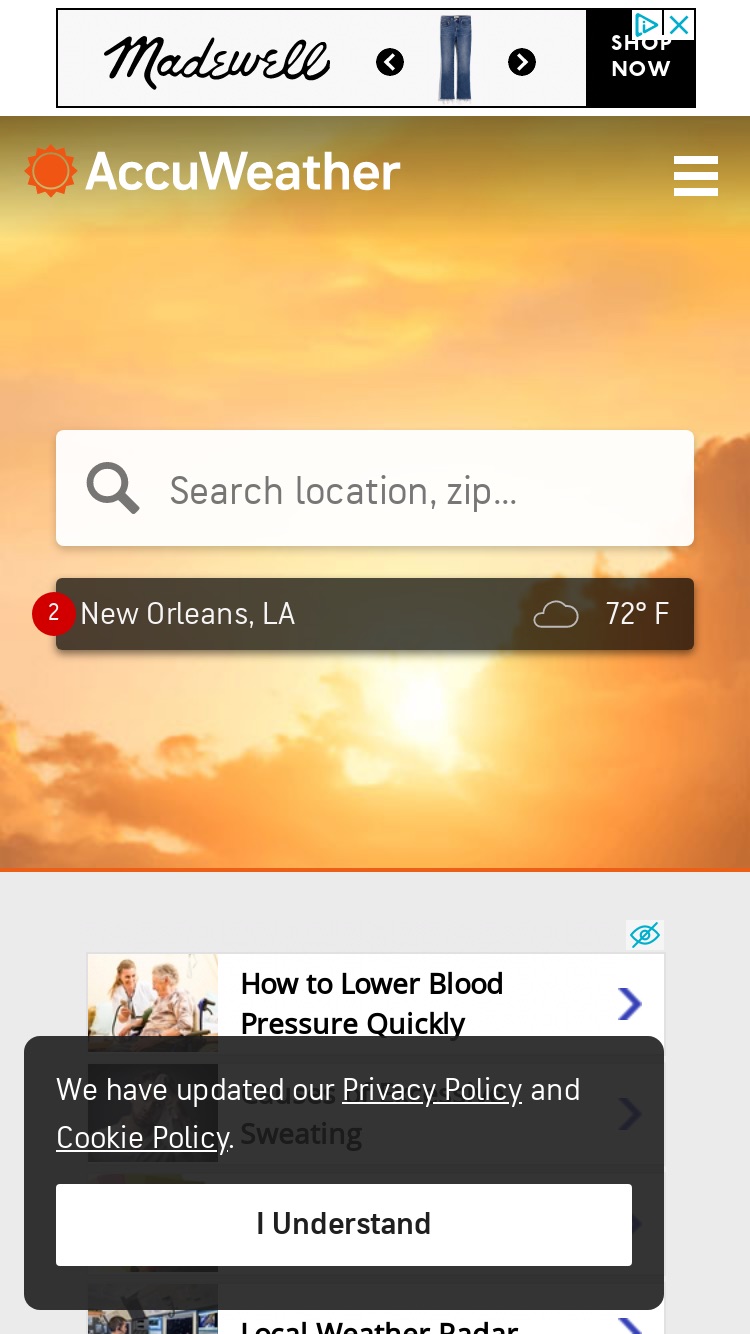
Task: Show previous Madewell product arrow
Action: pos(390,62)
